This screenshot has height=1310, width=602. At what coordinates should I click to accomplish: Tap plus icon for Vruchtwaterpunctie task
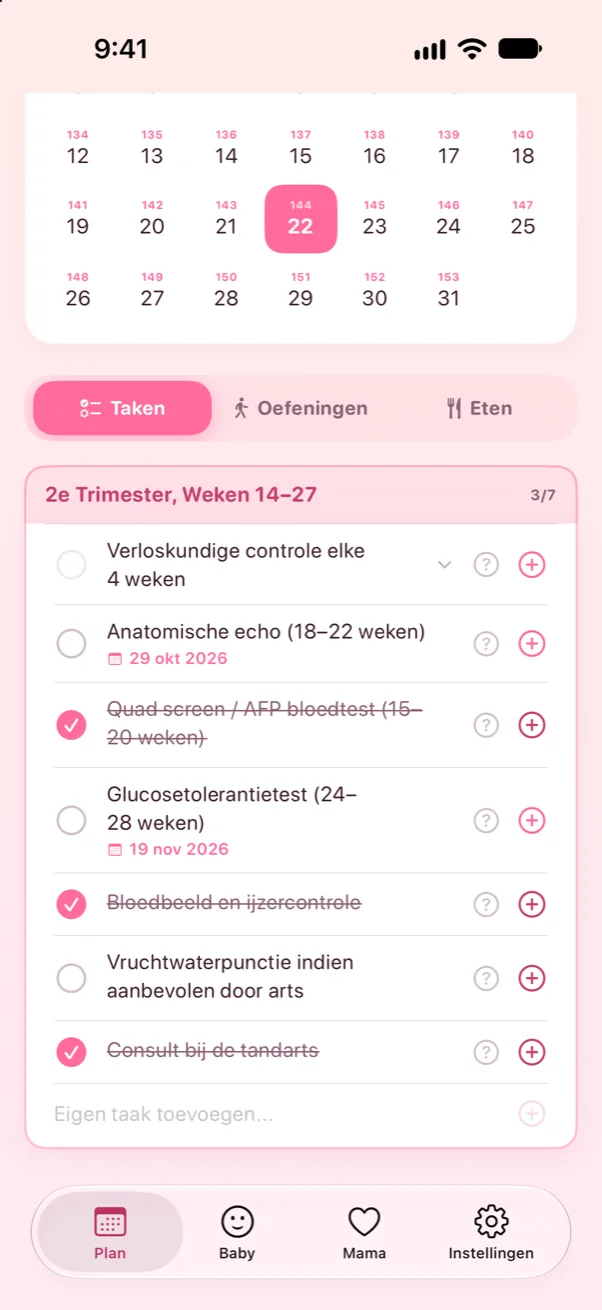pyautogui.click(x=532, y=978)
